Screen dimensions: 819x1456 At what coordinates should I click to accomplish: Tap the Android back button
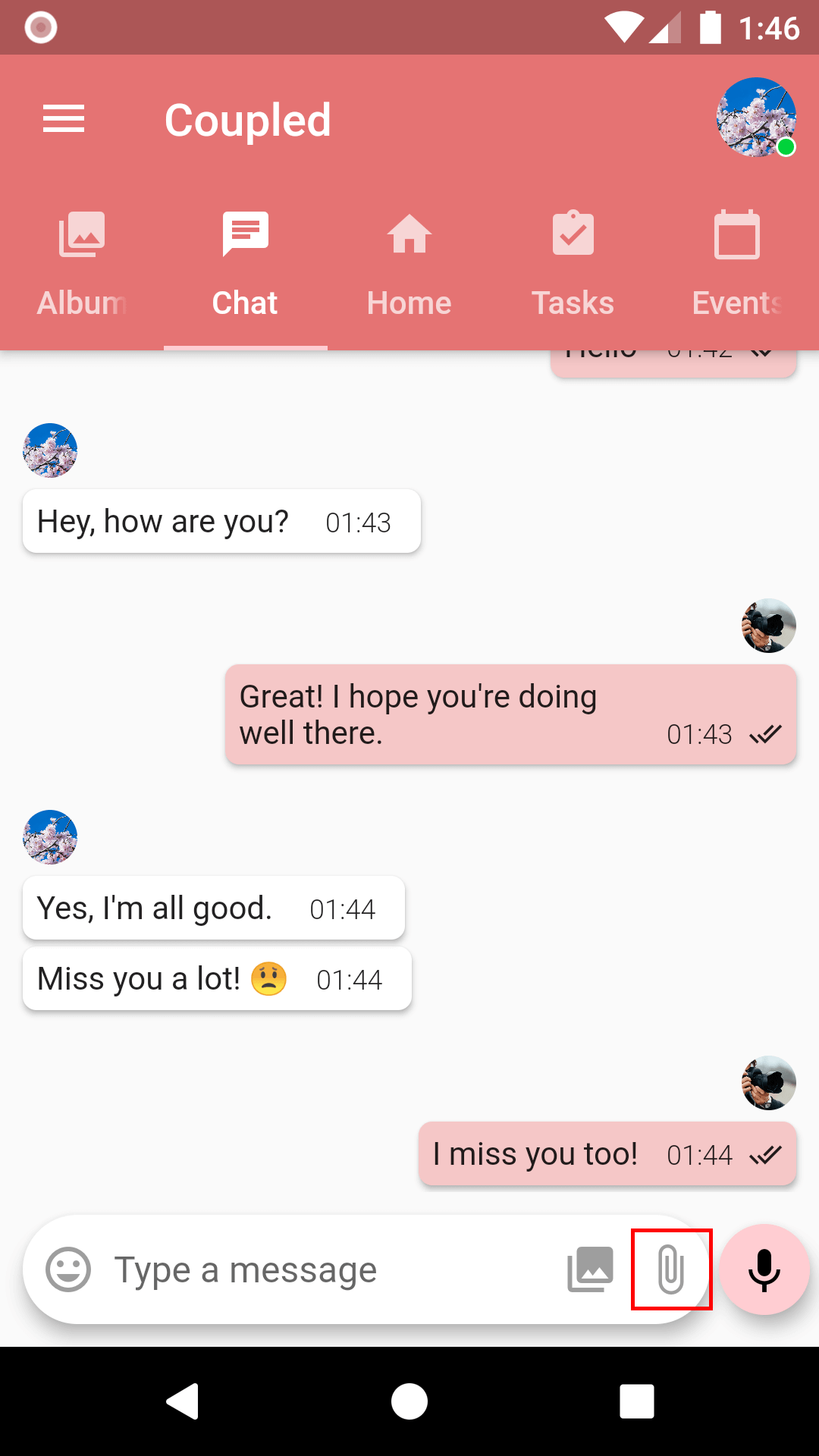click(182, 1401)
